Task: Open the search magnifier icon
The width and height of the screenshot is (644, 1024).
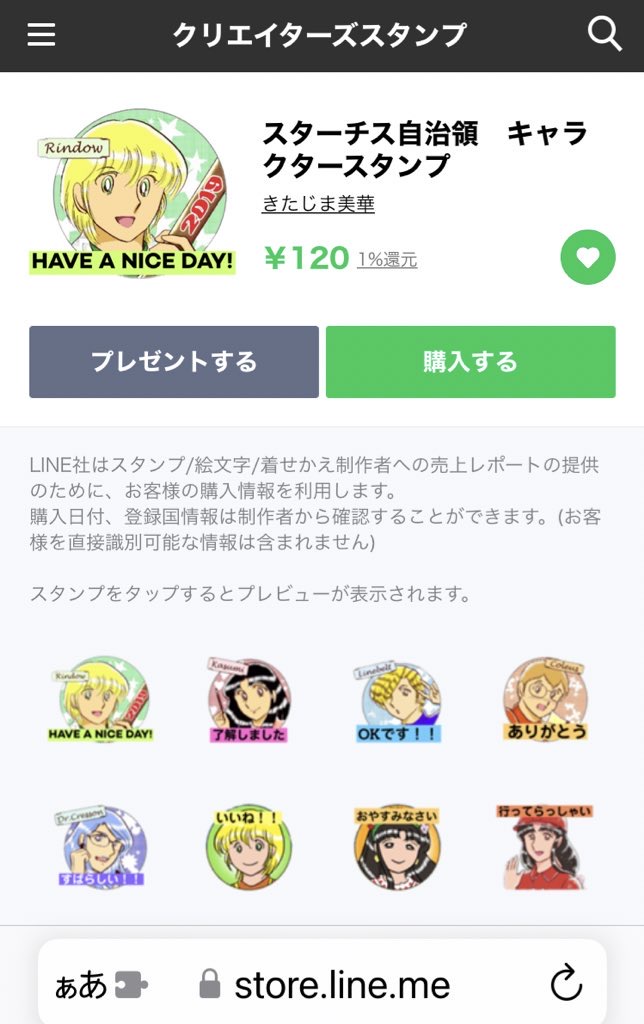Action: coord(604,35)
